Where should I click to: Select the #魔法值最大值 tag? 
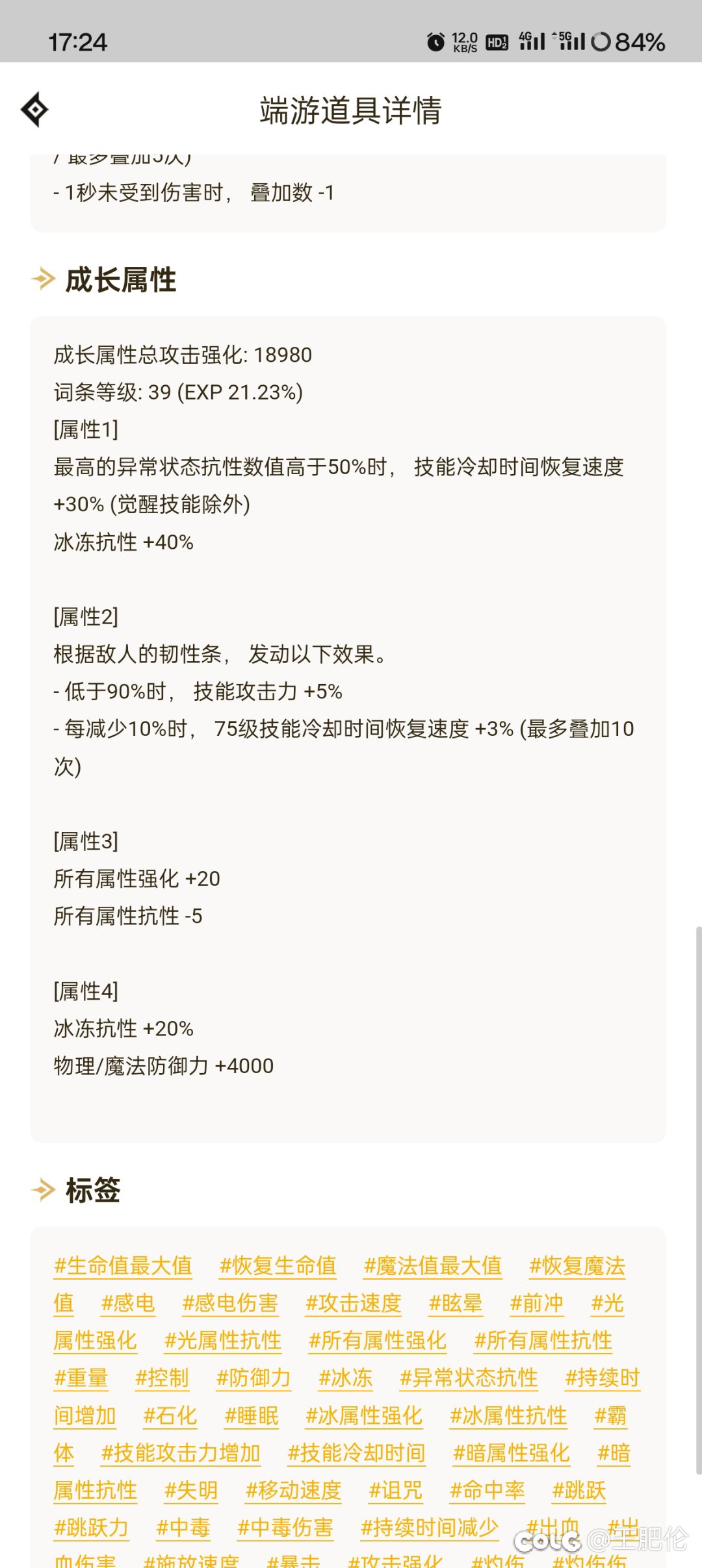pos(433,1266)
